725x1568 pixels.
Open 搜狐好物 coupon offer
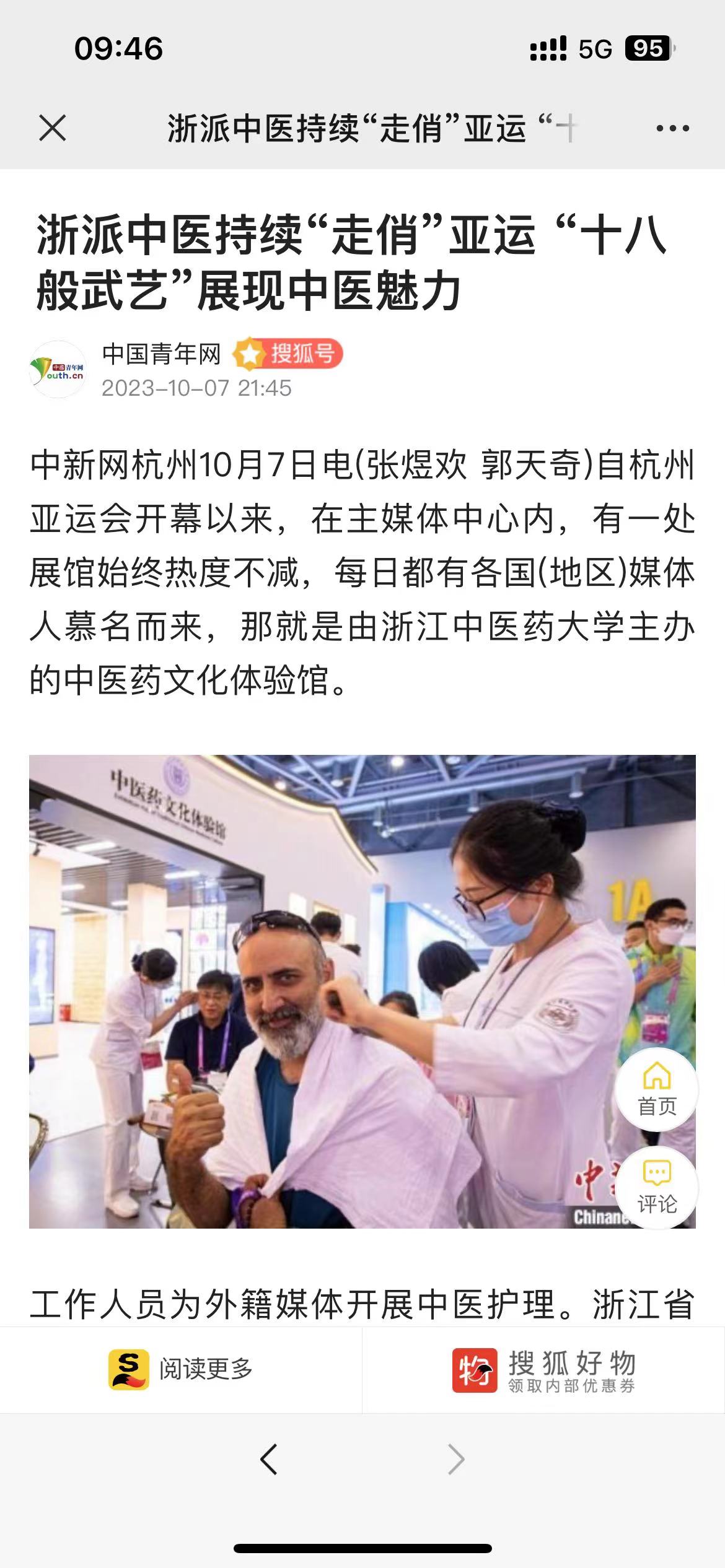[x=543, y=1369]
